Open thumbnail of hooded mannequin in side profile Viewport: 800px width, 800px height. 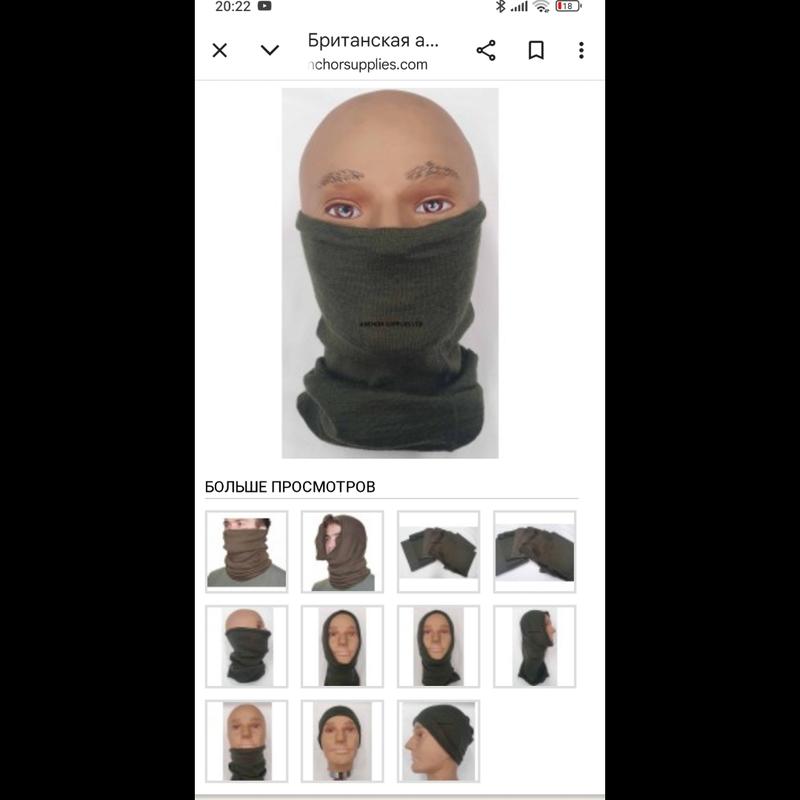coord(534,646)
